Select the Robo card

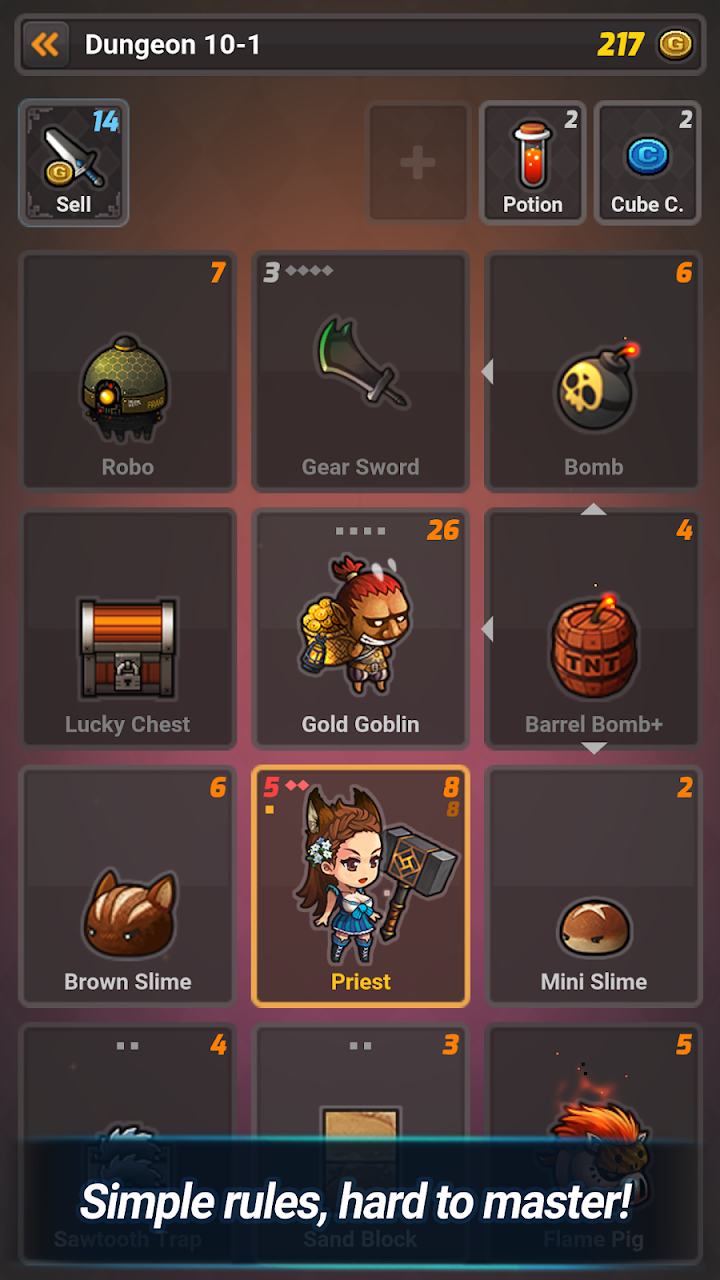click(128, 372)
